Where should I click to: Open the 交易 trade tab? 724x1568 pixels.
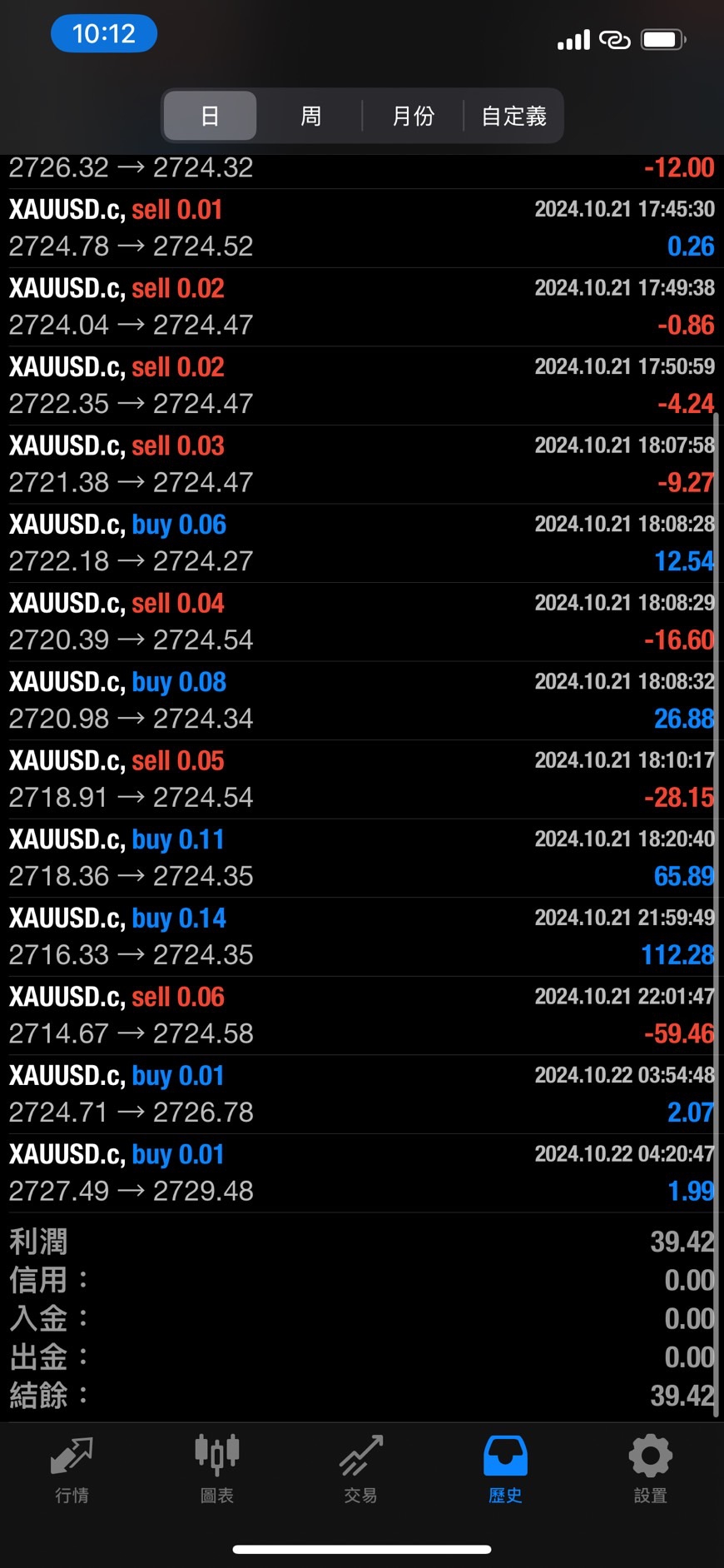[x=361, y=1470]
